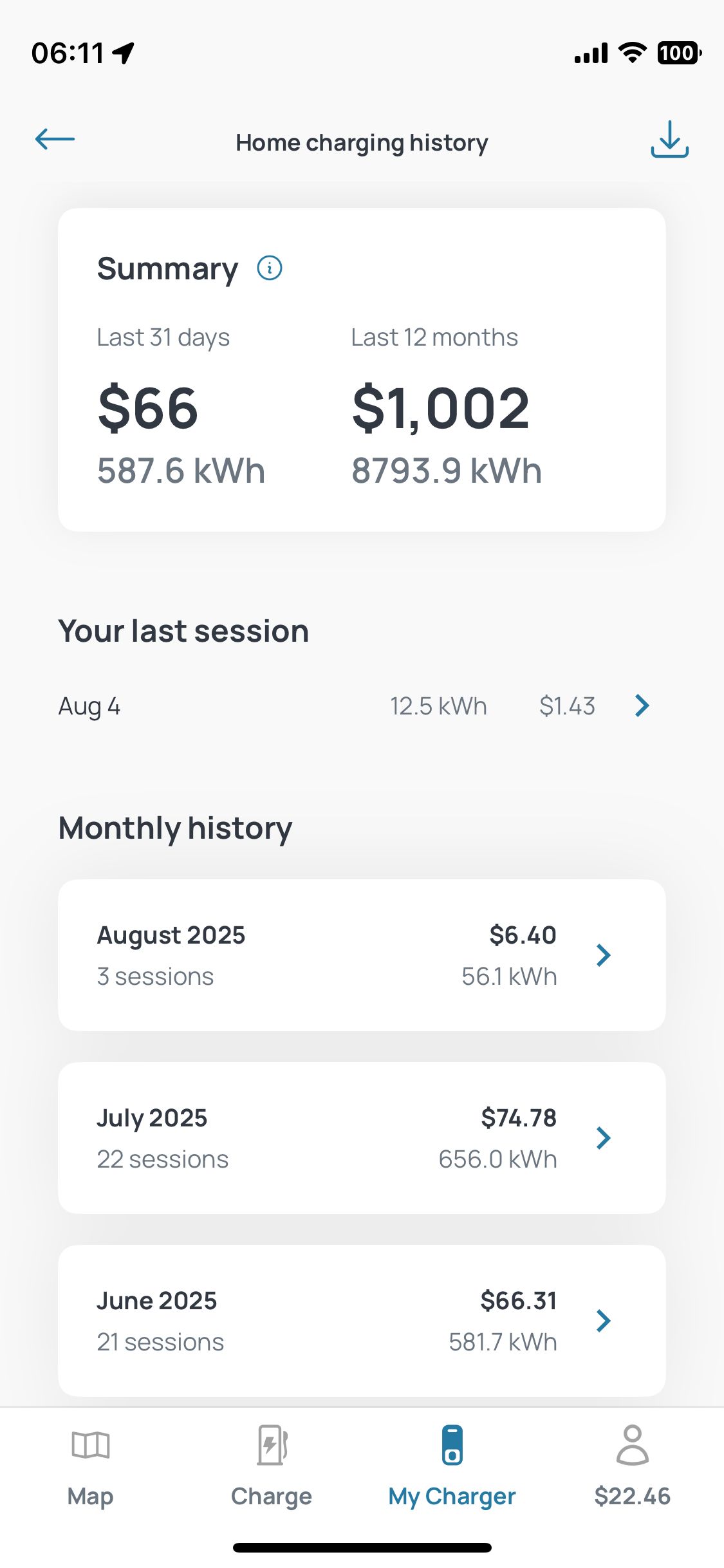
Task: Tap the home indicator bar at bottom
Action: click(362, 1547)
